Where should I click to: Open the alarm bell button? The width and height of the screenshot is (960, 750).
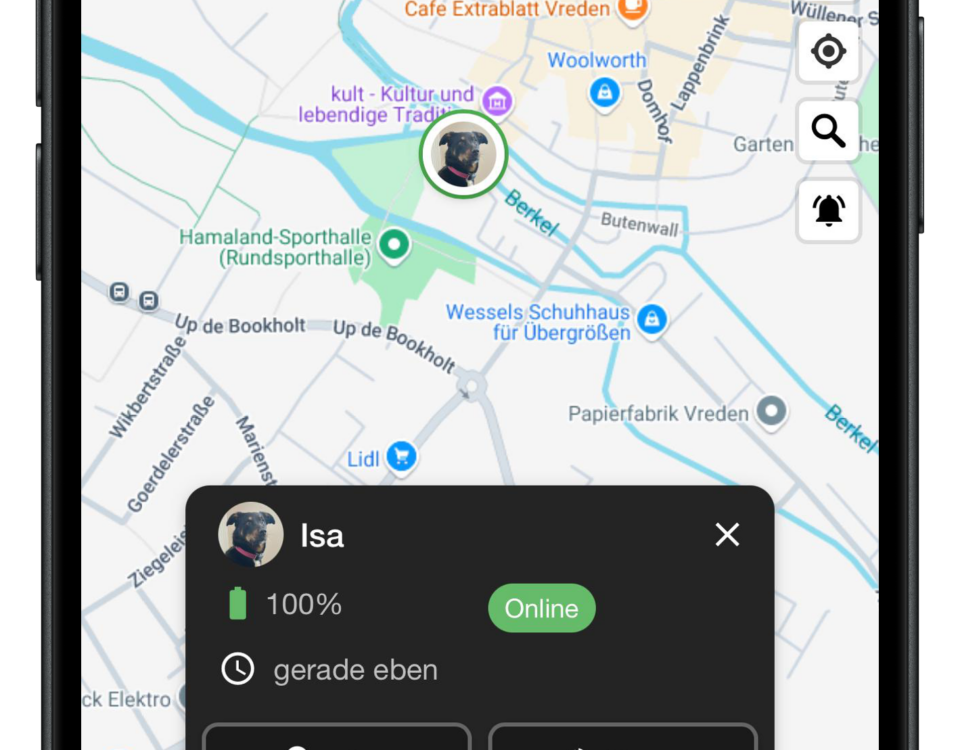tap(828, 210)
